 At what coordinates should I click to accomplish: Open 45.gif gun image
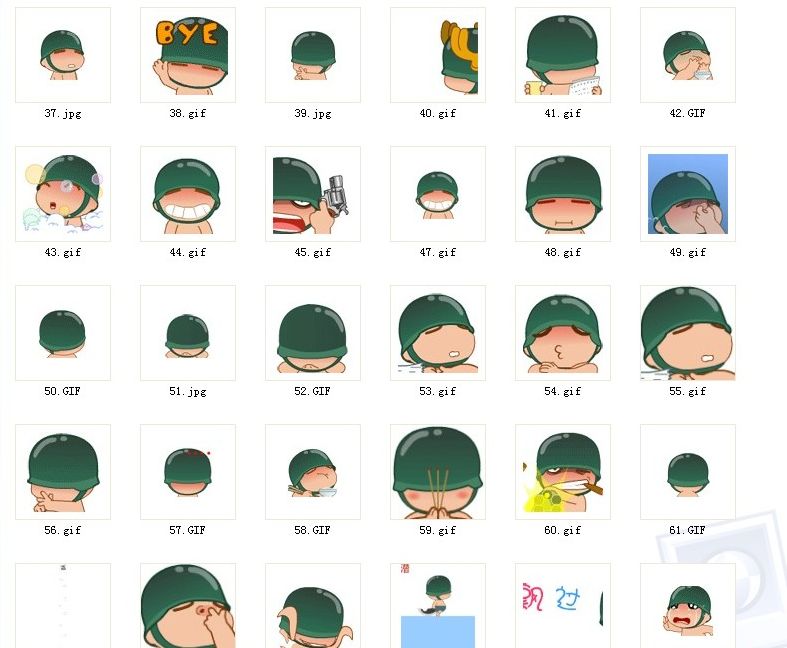pyautogui.click(x=313, y=194)
